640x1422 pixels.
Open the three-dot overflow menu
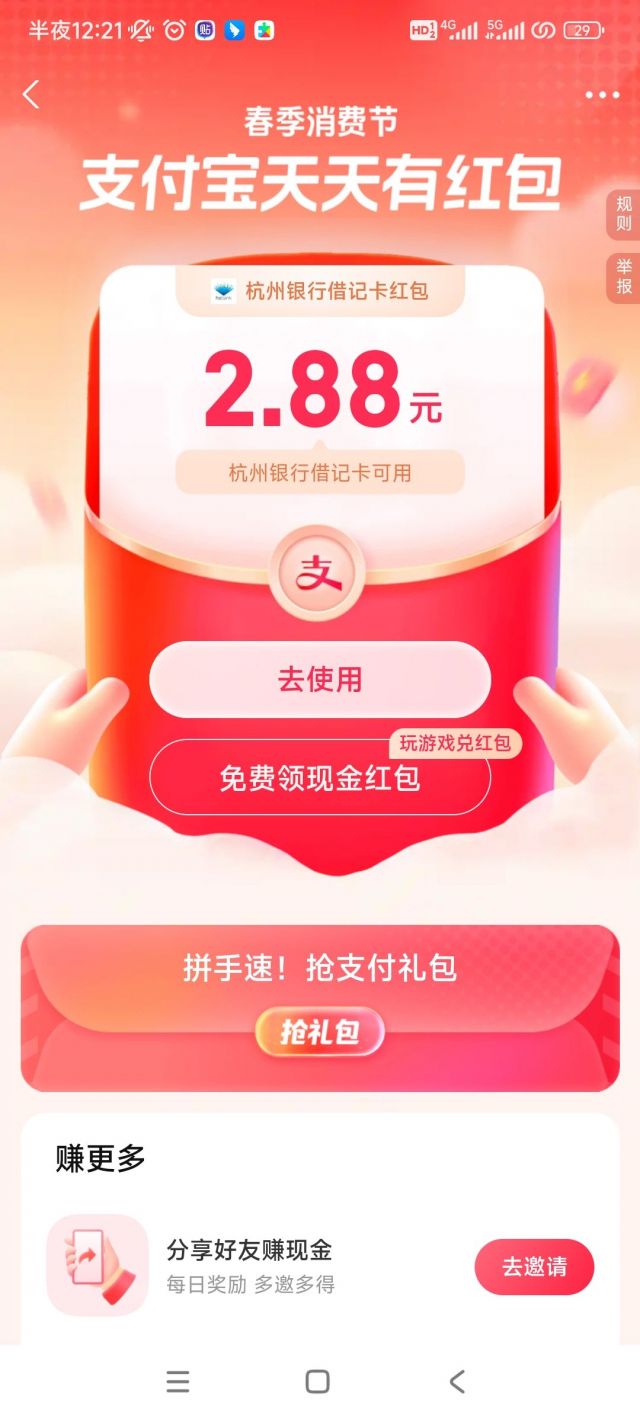[602, 95]
